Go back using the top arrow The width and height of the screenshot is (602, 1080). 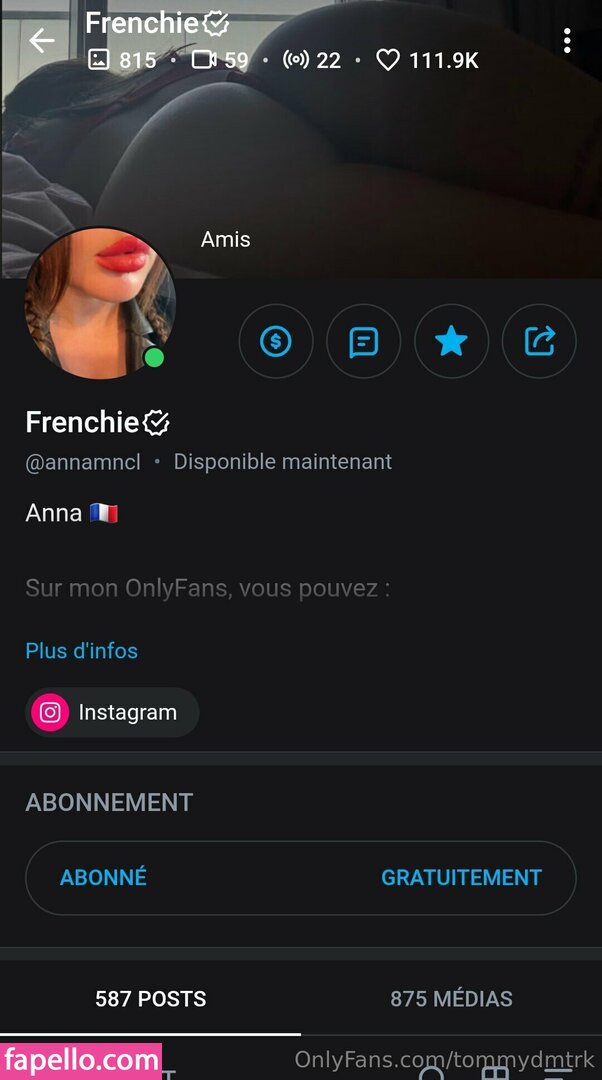41,41
